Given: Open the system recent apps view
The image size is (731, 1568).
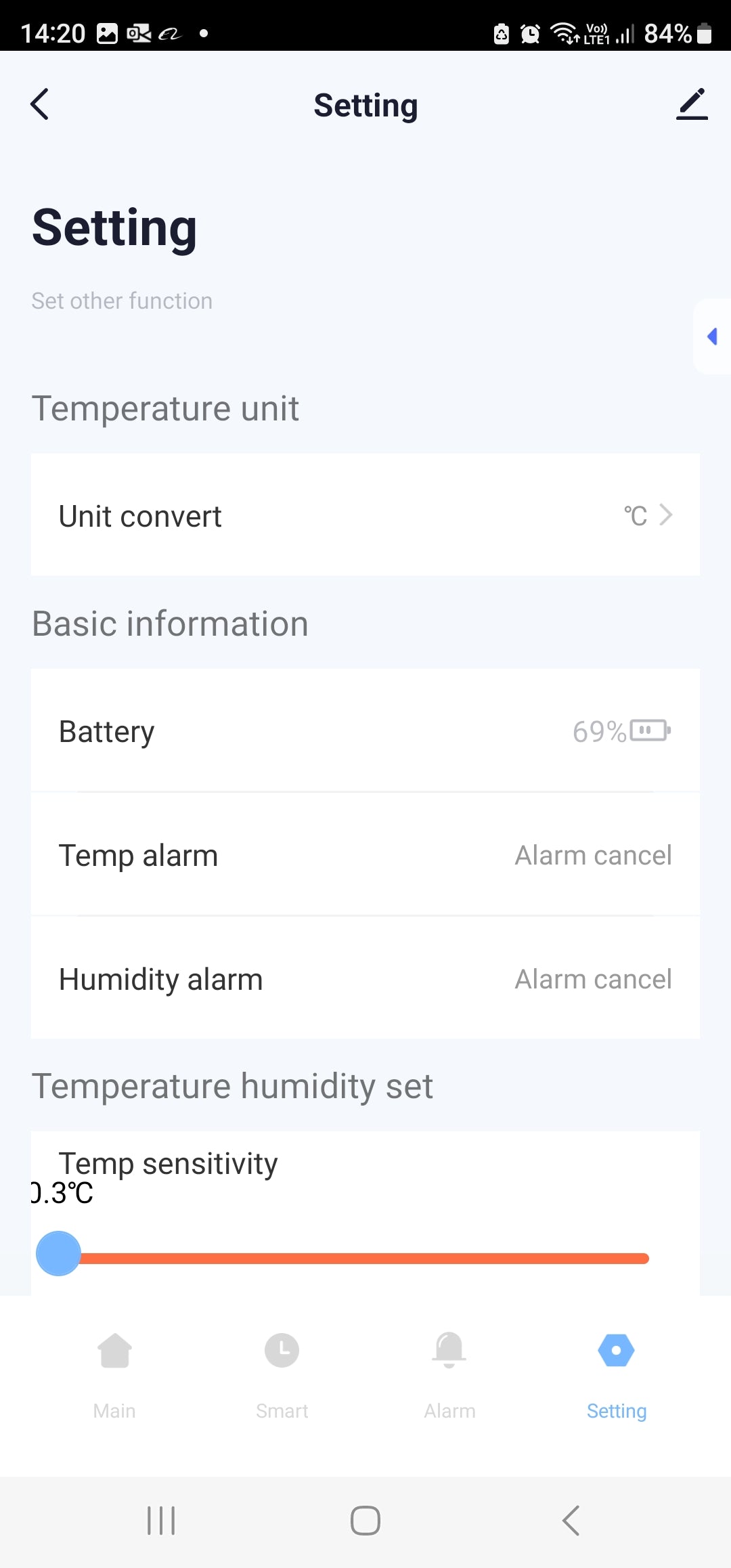Looking at the screenshot, I should click(161, 1521).
